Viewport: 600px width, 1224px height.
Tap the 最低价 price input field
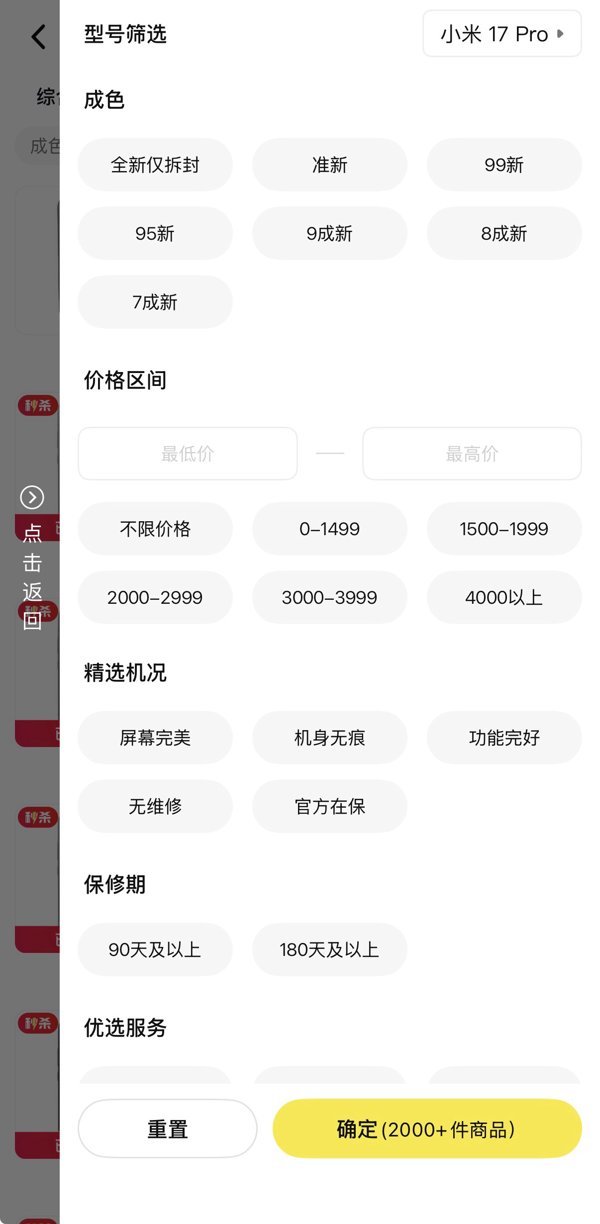pos(188,454)
